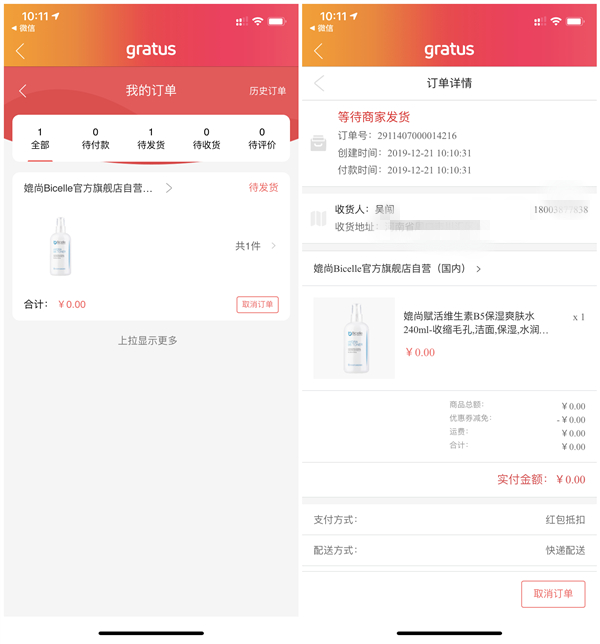Open 历史订单 history orders
600x644 pixels.
pyautogui.click(x=267, y=91)
